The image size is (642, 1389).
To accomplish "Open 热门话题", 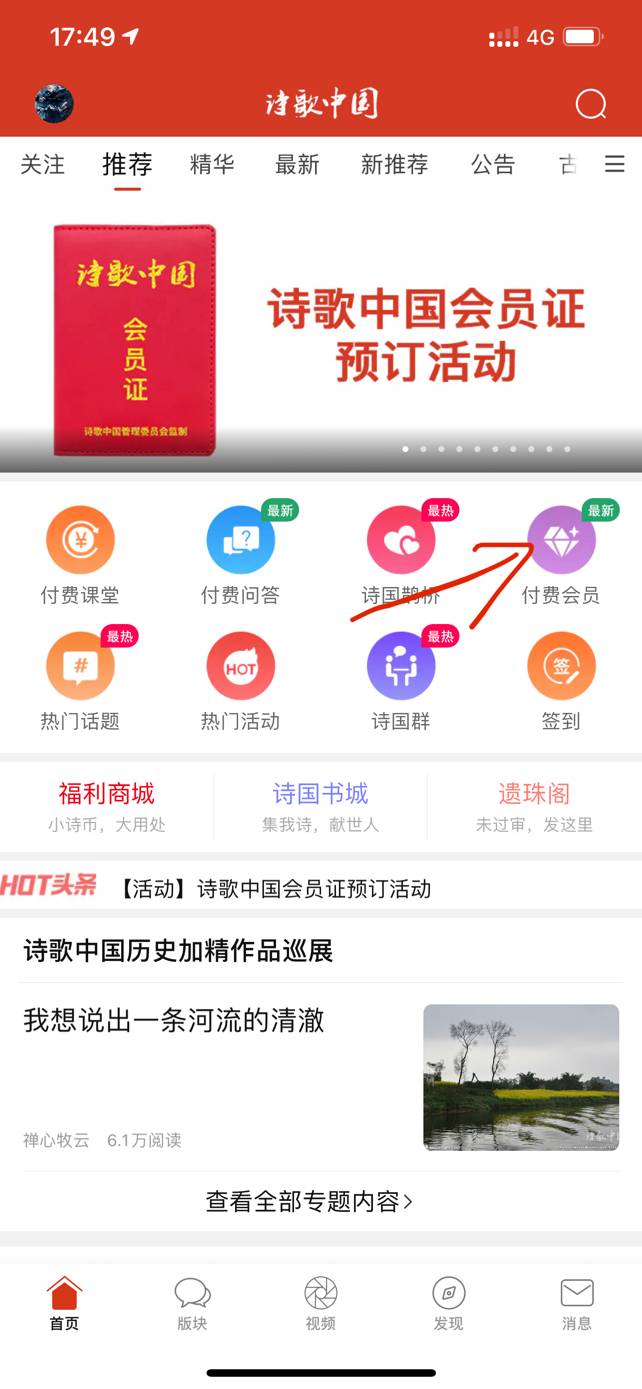I will [x=80, y=680].
